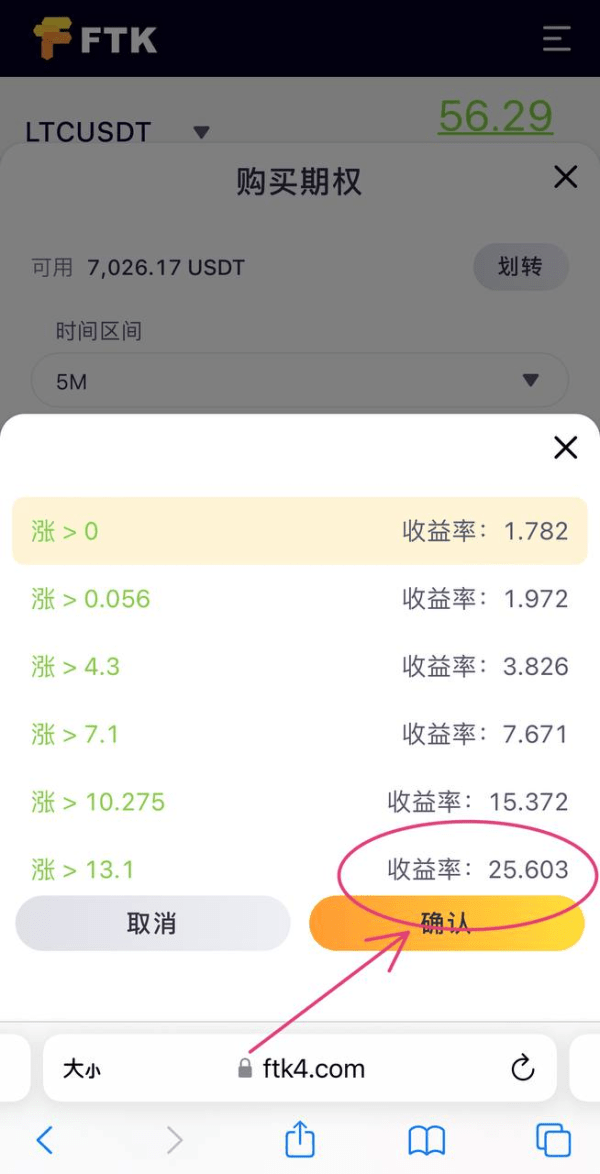
Task: Choose the 涨 > 0.056 option
Action: point(299,599)
